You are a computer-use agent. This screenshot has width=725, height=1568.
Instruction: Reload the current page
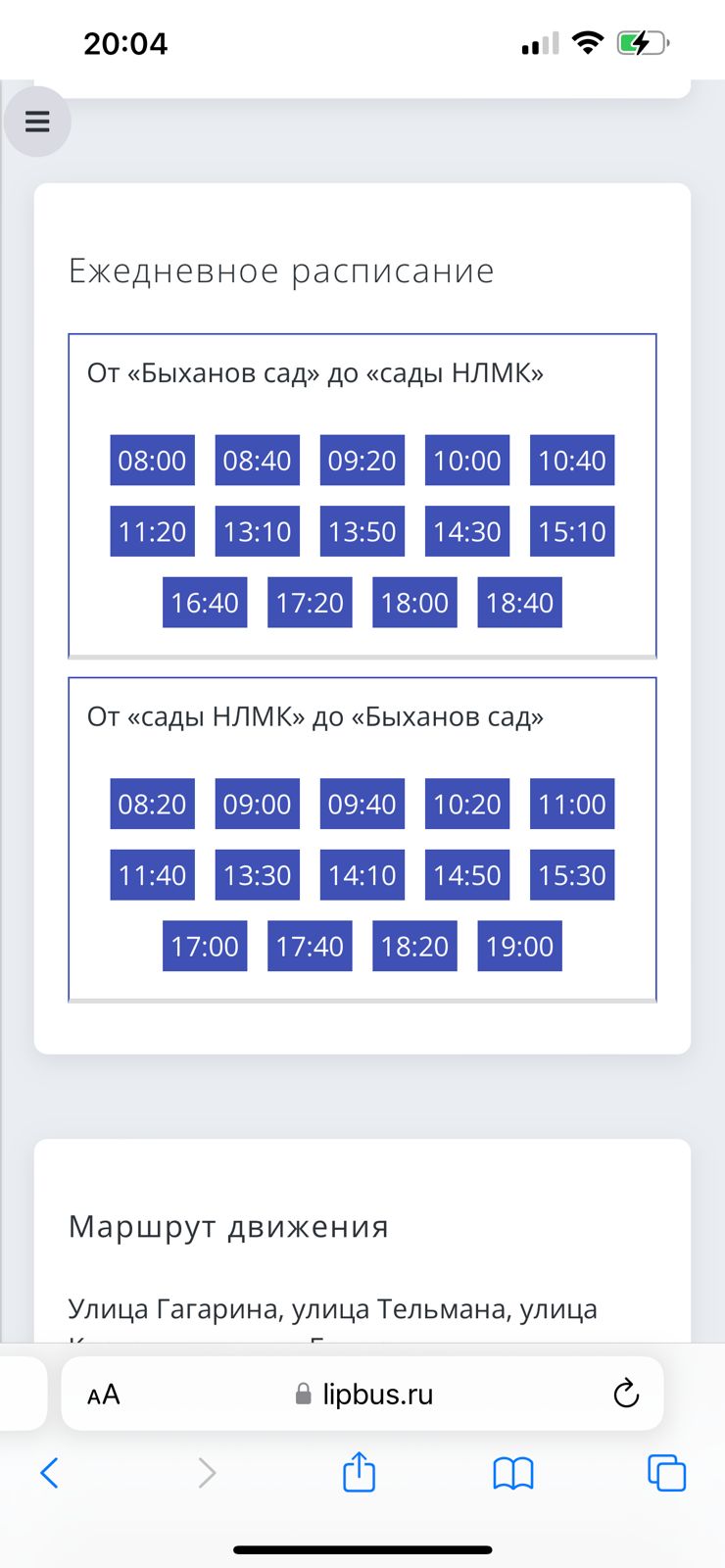click(625, 1394)
